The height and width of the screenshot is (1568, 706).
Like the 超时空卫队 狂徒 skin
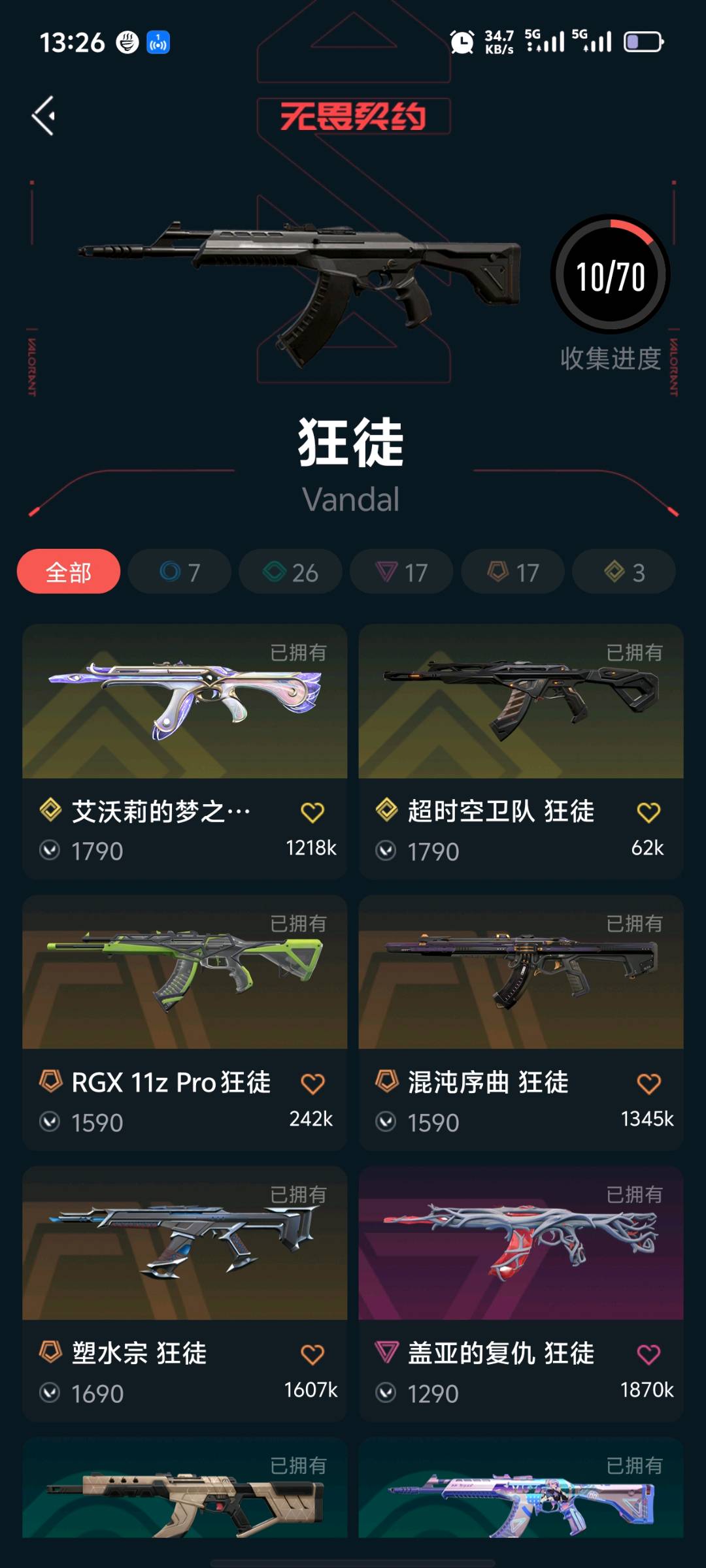[648, 813]
